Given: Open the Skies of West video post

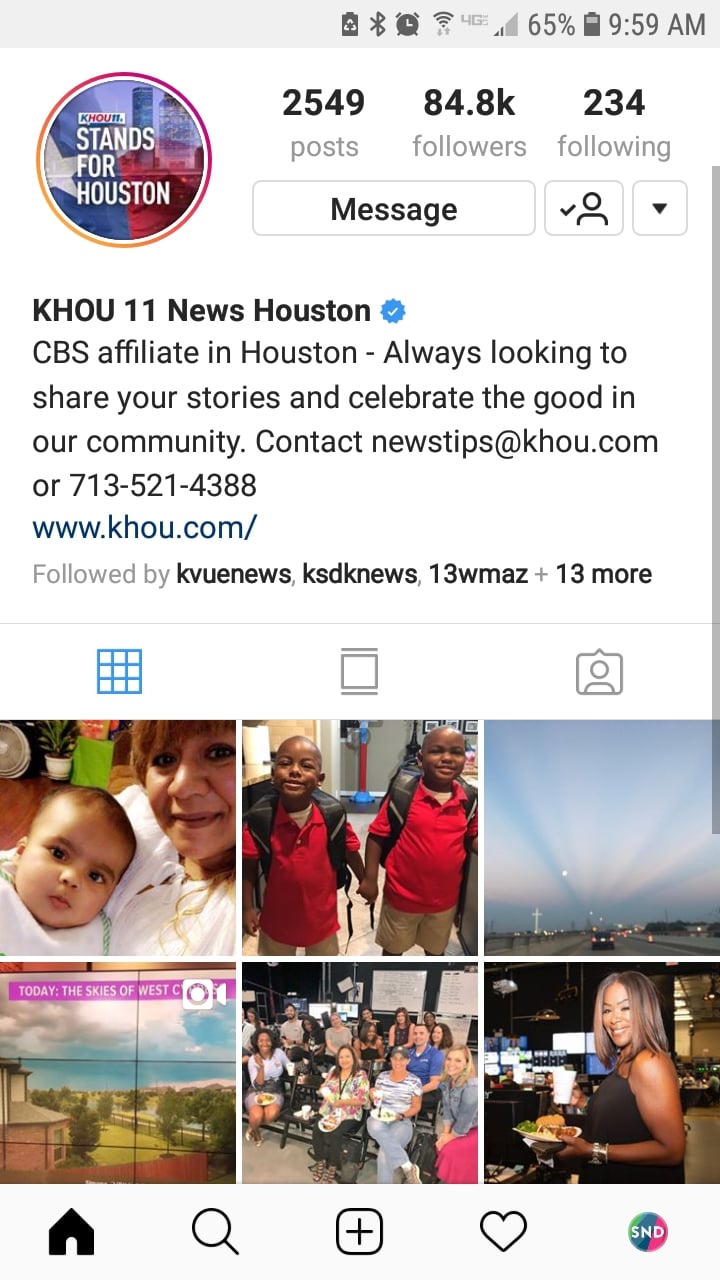Looking at the screenshot, I should click(x=118, y=1073).
